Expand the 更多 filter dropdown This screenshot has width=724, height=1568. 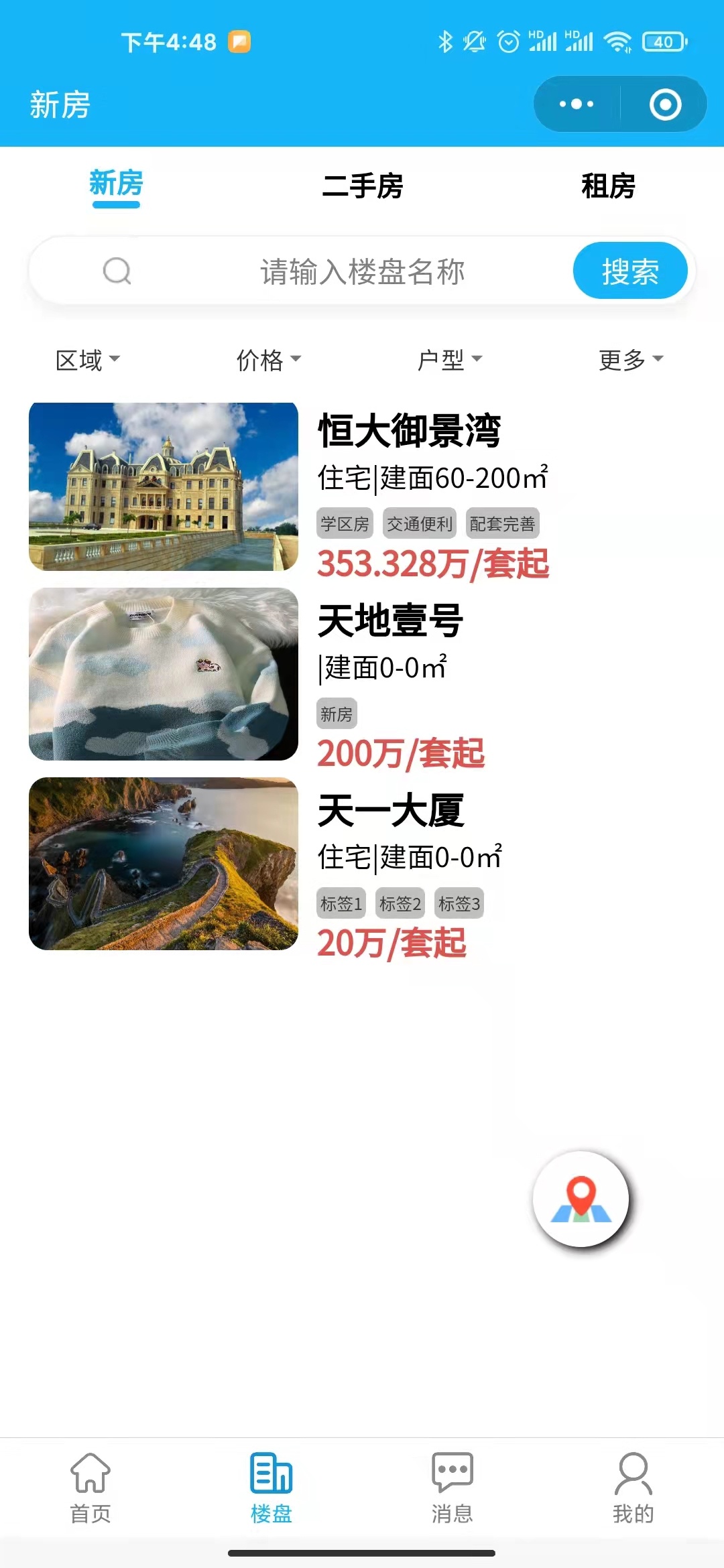630,360
